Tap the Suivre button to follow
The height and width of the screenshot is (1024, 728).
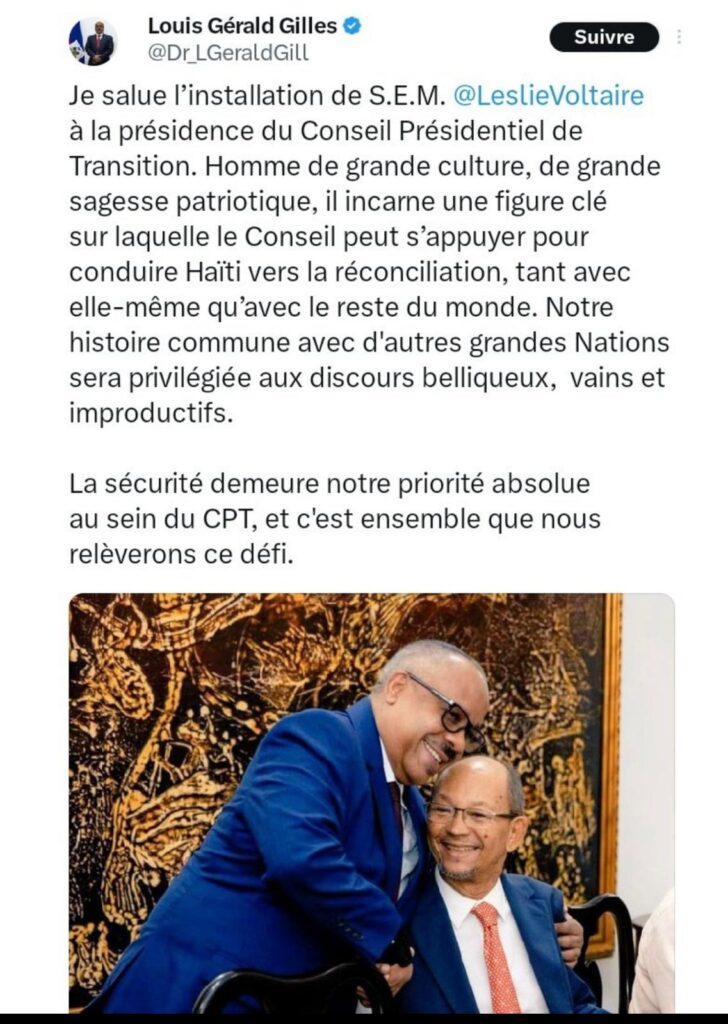(x=604, y=37)
